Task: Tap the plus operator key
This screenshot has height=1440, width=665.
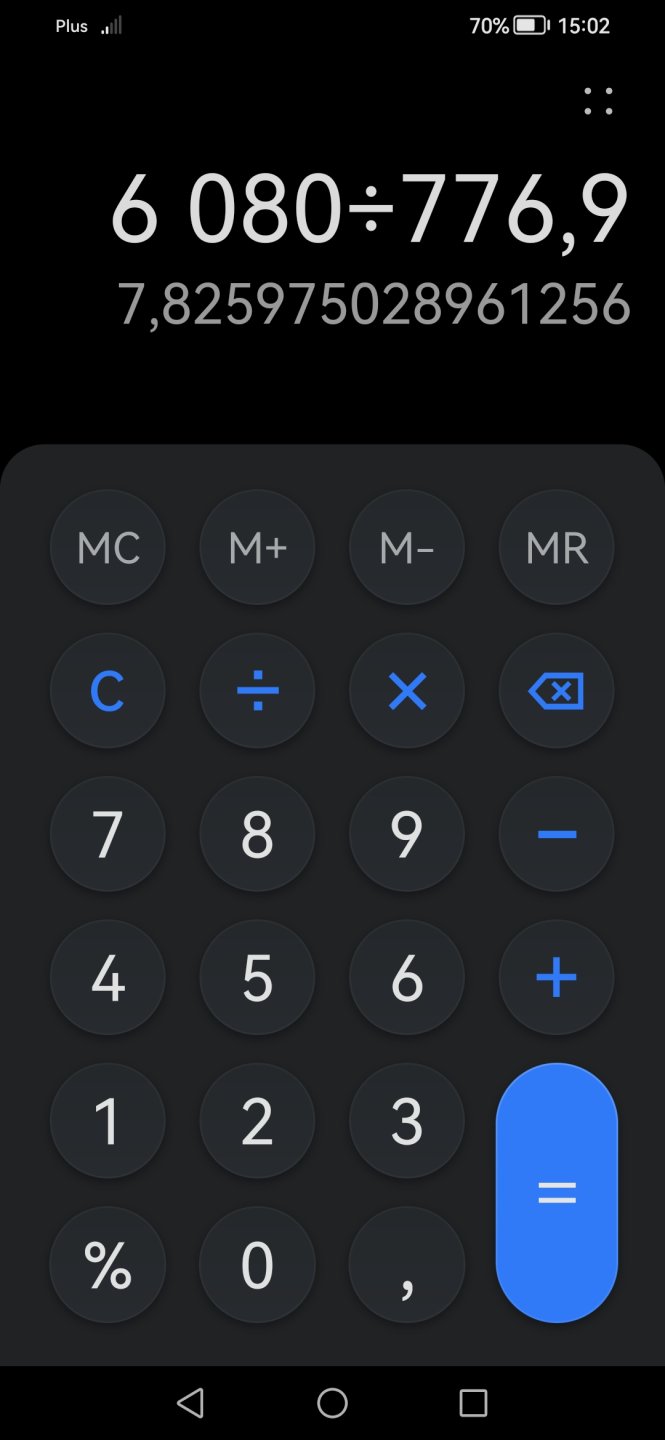Action: [557, 977]
